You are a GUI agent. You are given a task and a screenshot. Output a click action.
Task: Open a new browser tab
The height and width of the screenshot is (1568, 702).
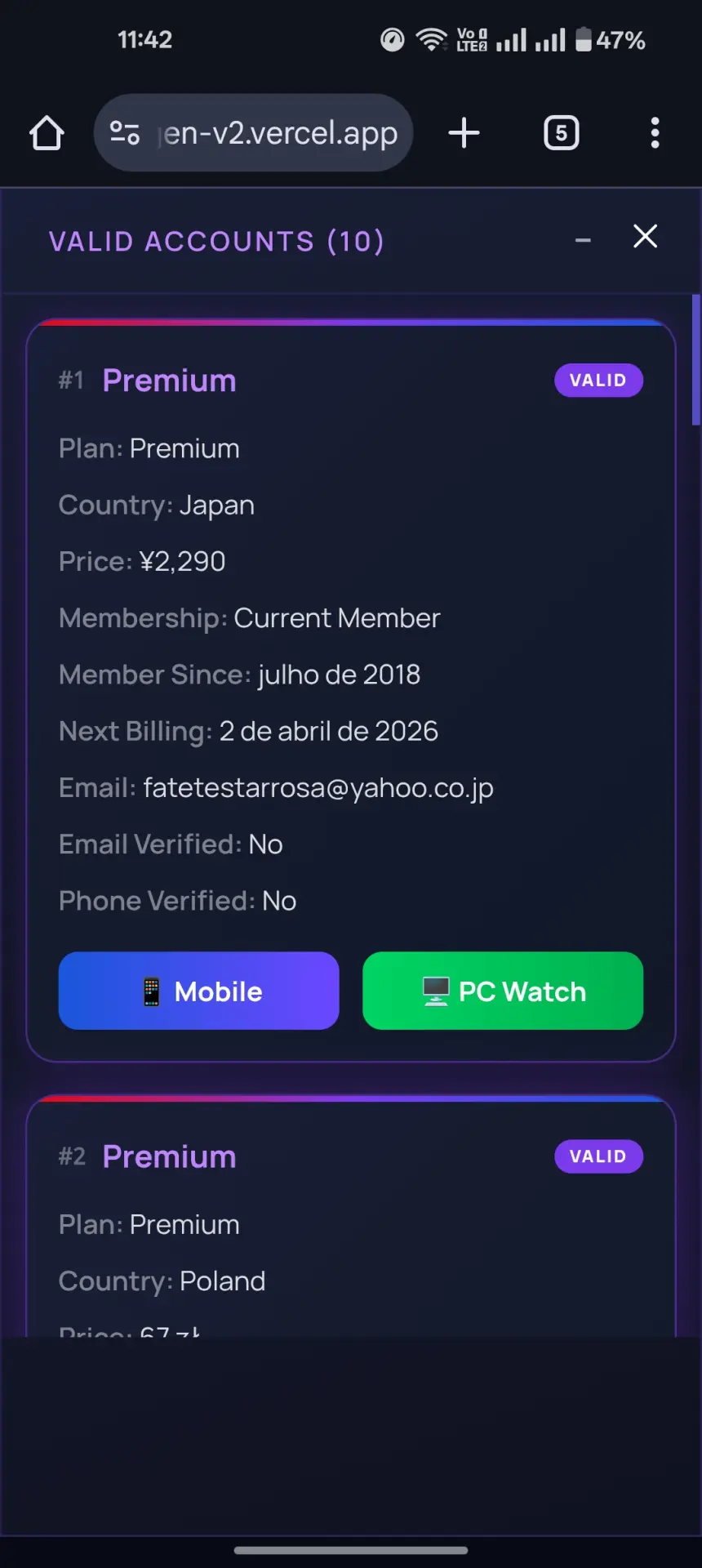(464, 132)
